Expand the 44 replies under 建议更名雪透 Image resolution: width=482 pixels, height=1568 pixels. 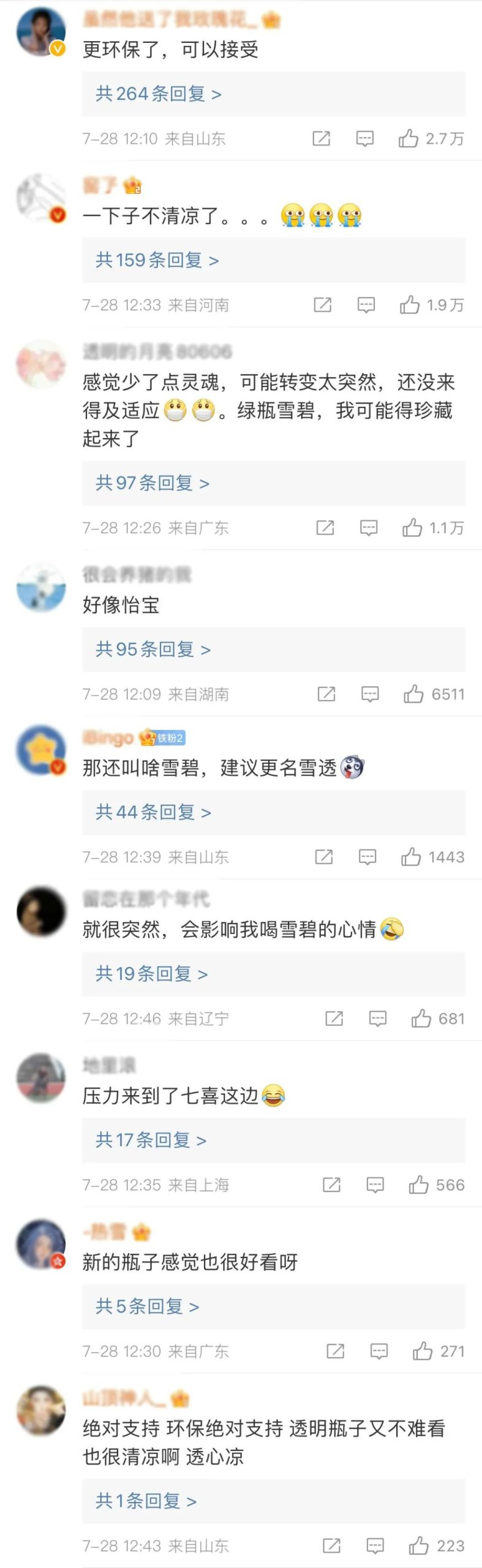pos(153,812)
